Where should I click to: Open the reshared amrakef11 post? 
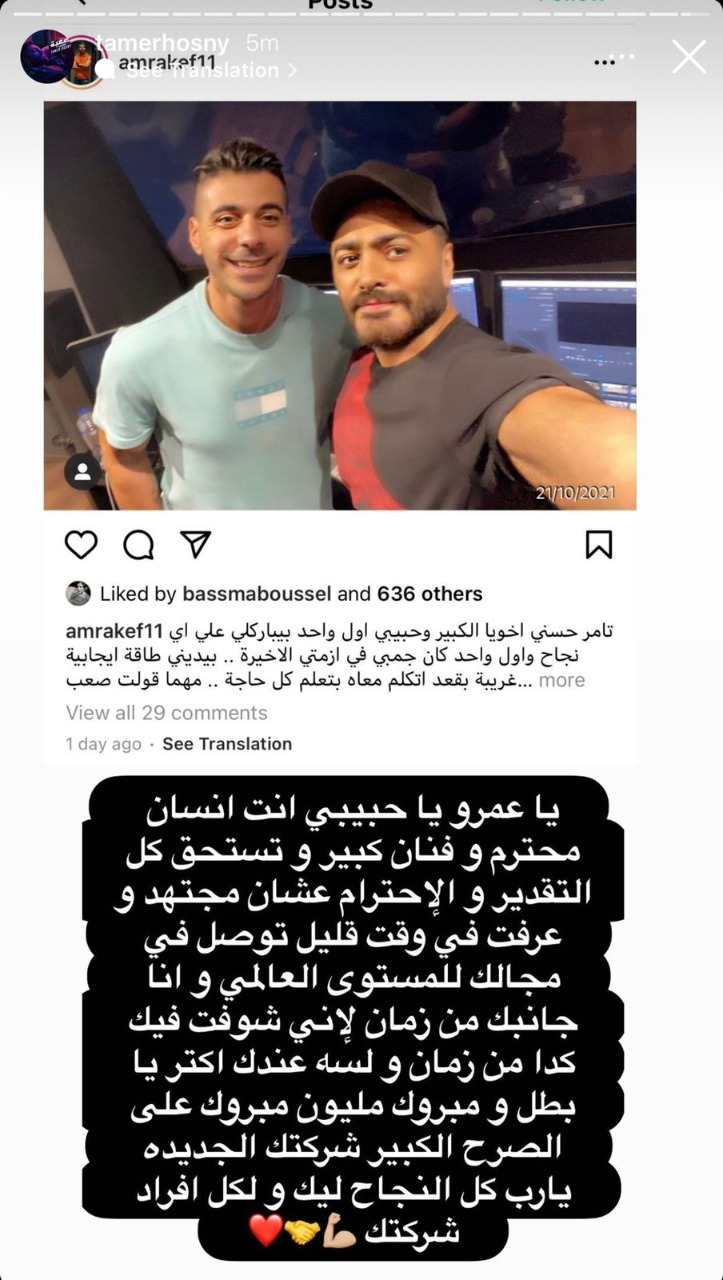pyautogui.click(x=340, y=305)
